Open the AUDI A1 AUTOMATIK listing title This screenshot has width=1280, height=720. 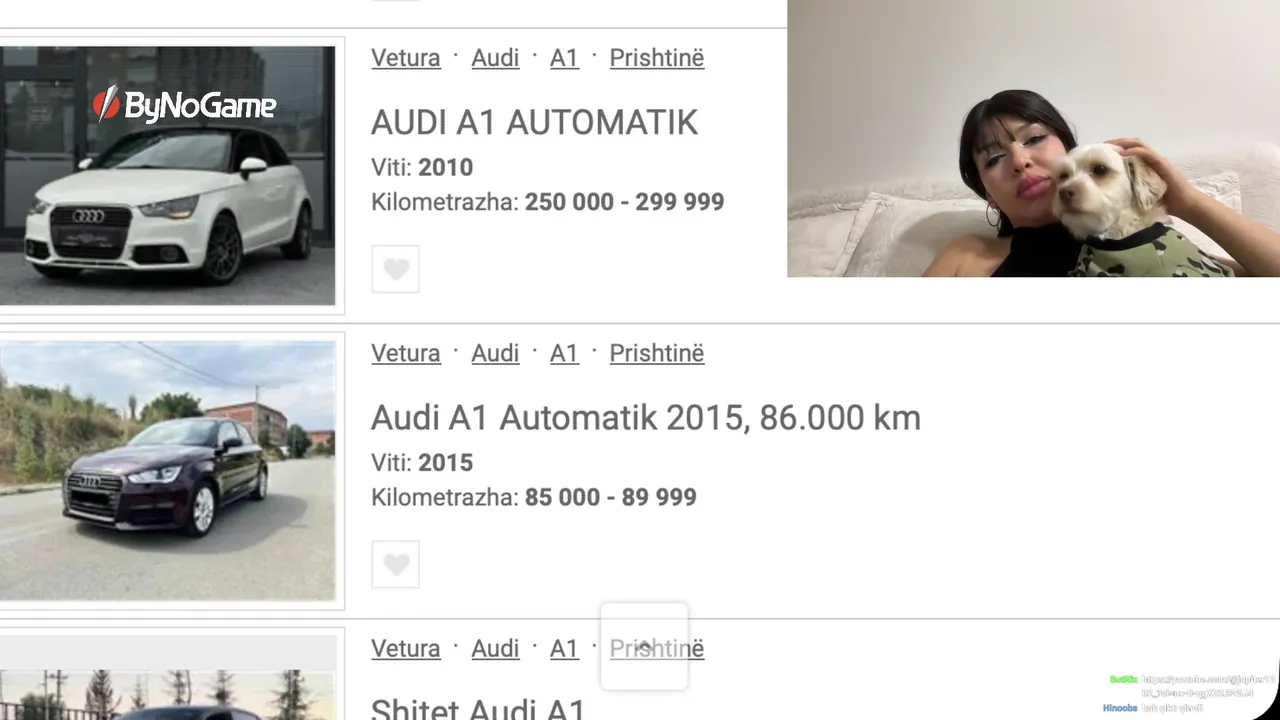click(534, 122)
